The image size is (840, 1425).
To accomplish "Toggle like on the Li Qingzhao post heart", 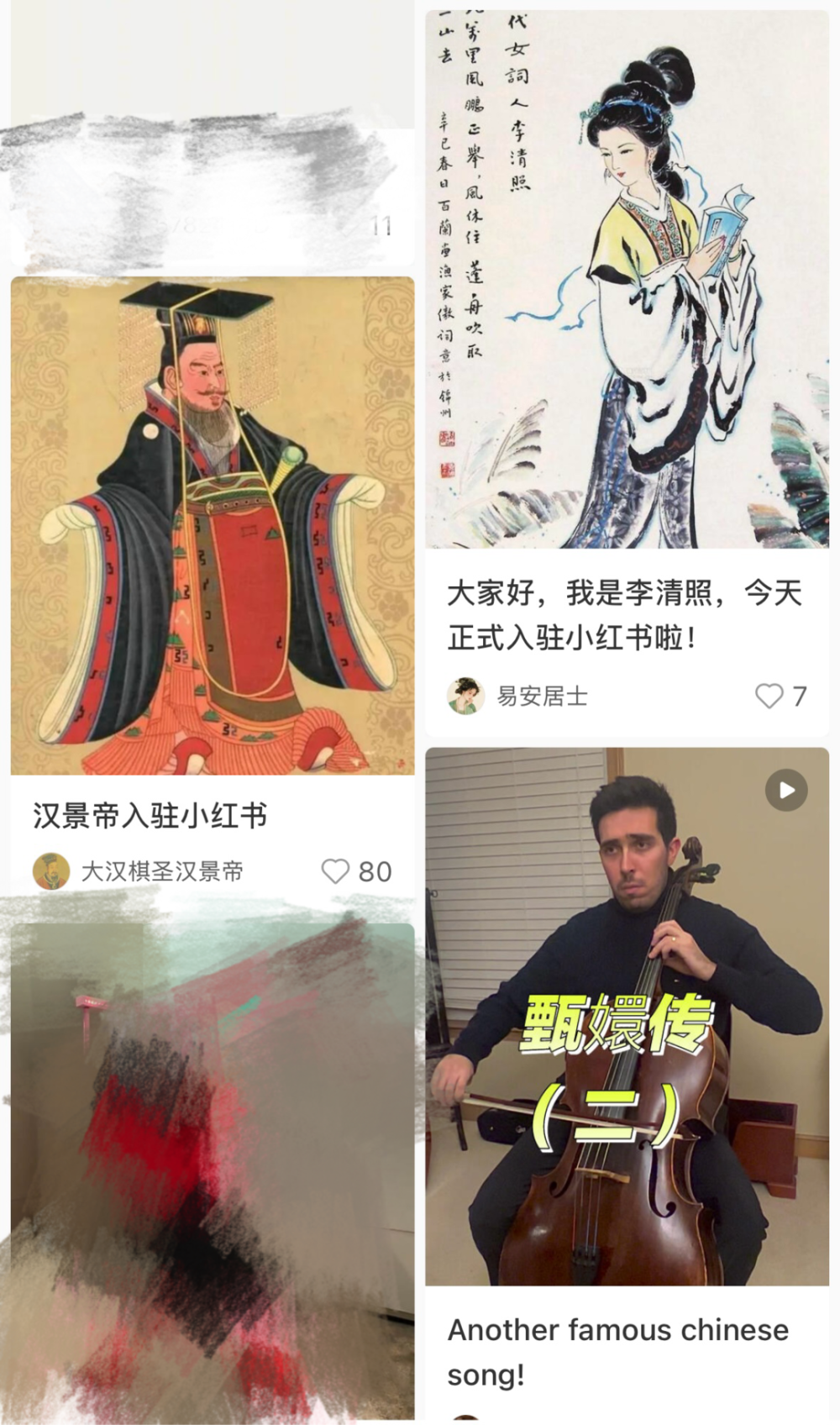I will coord(769,695).
